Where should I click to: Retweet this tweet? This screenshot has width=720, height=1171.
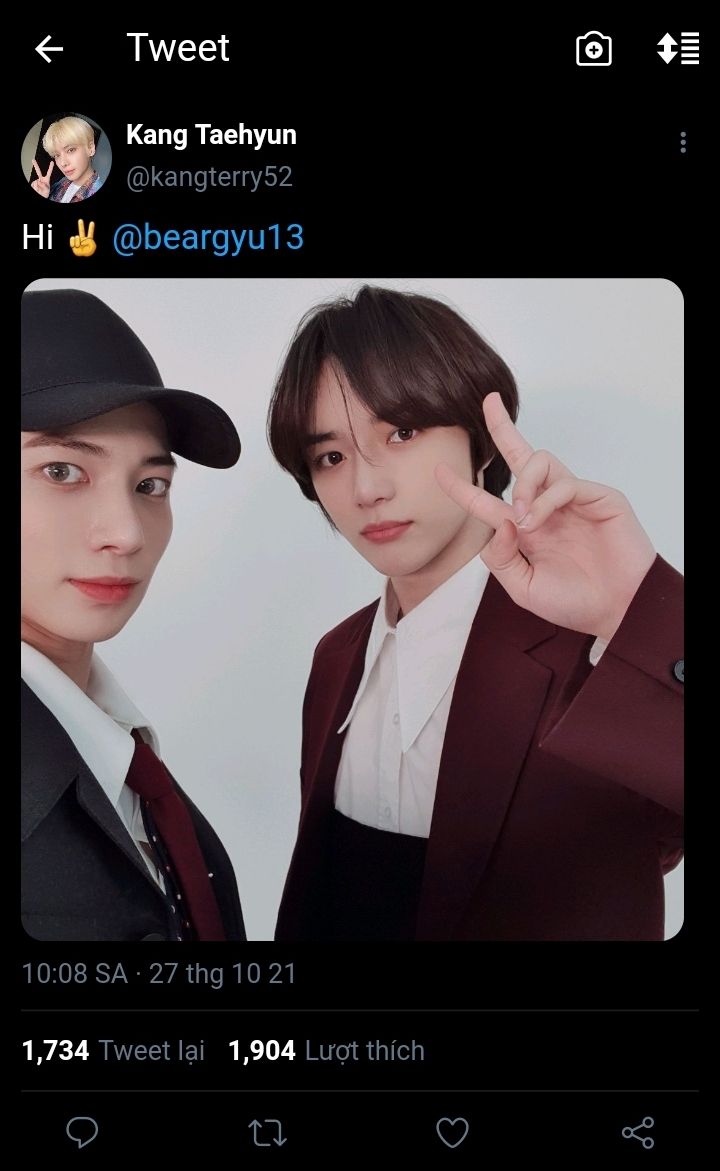pyautogui.click(x=267, y=1133)
